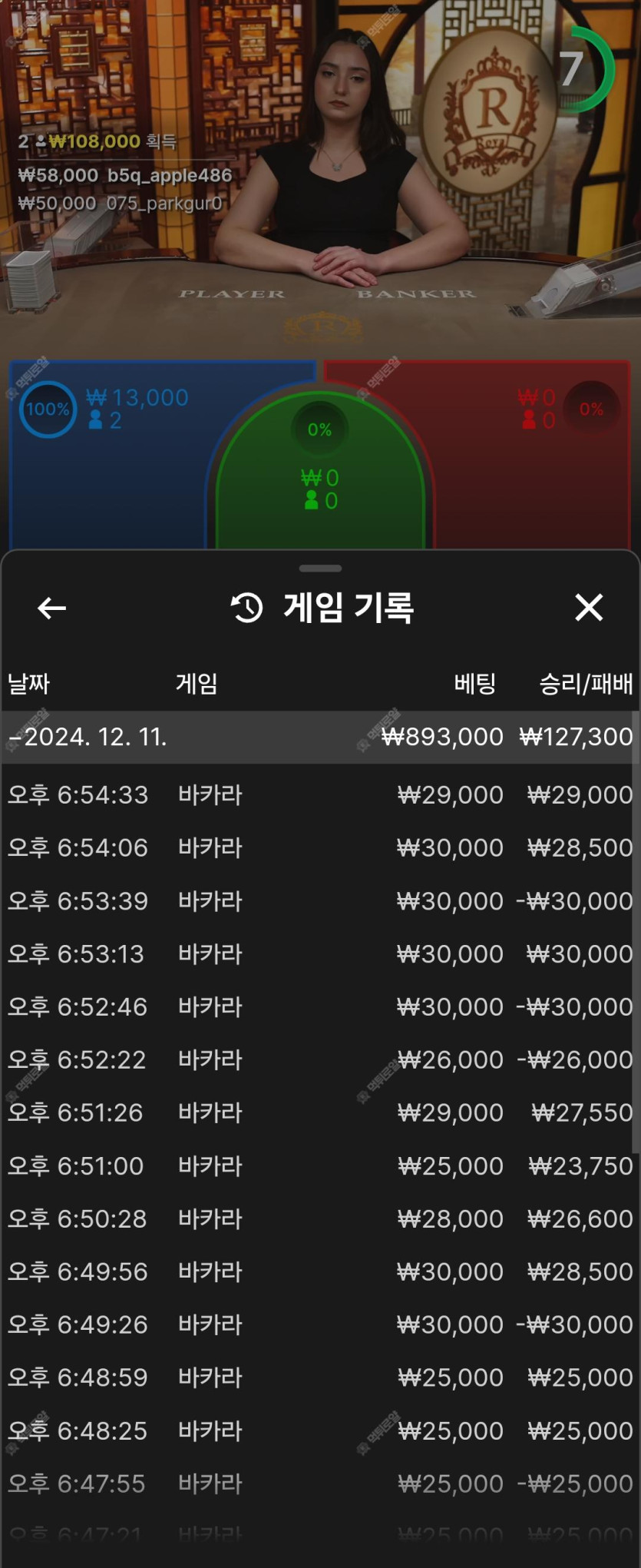This screenshot has height=1568, width=641.
Task: View the round played at 6:49:26
Action: [x=319, y=1324]
